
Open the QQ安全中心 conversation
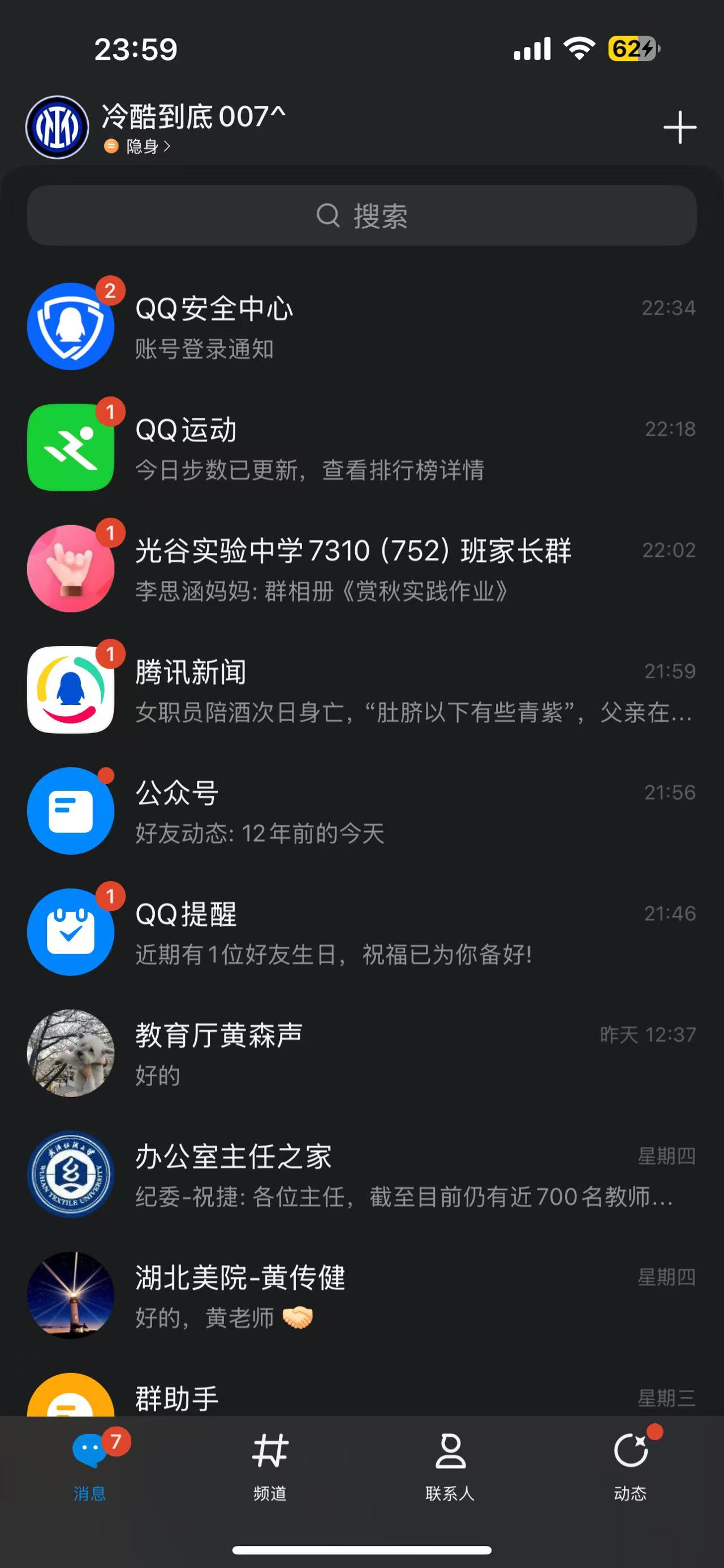pyautogui.click(x=361, y=327)
